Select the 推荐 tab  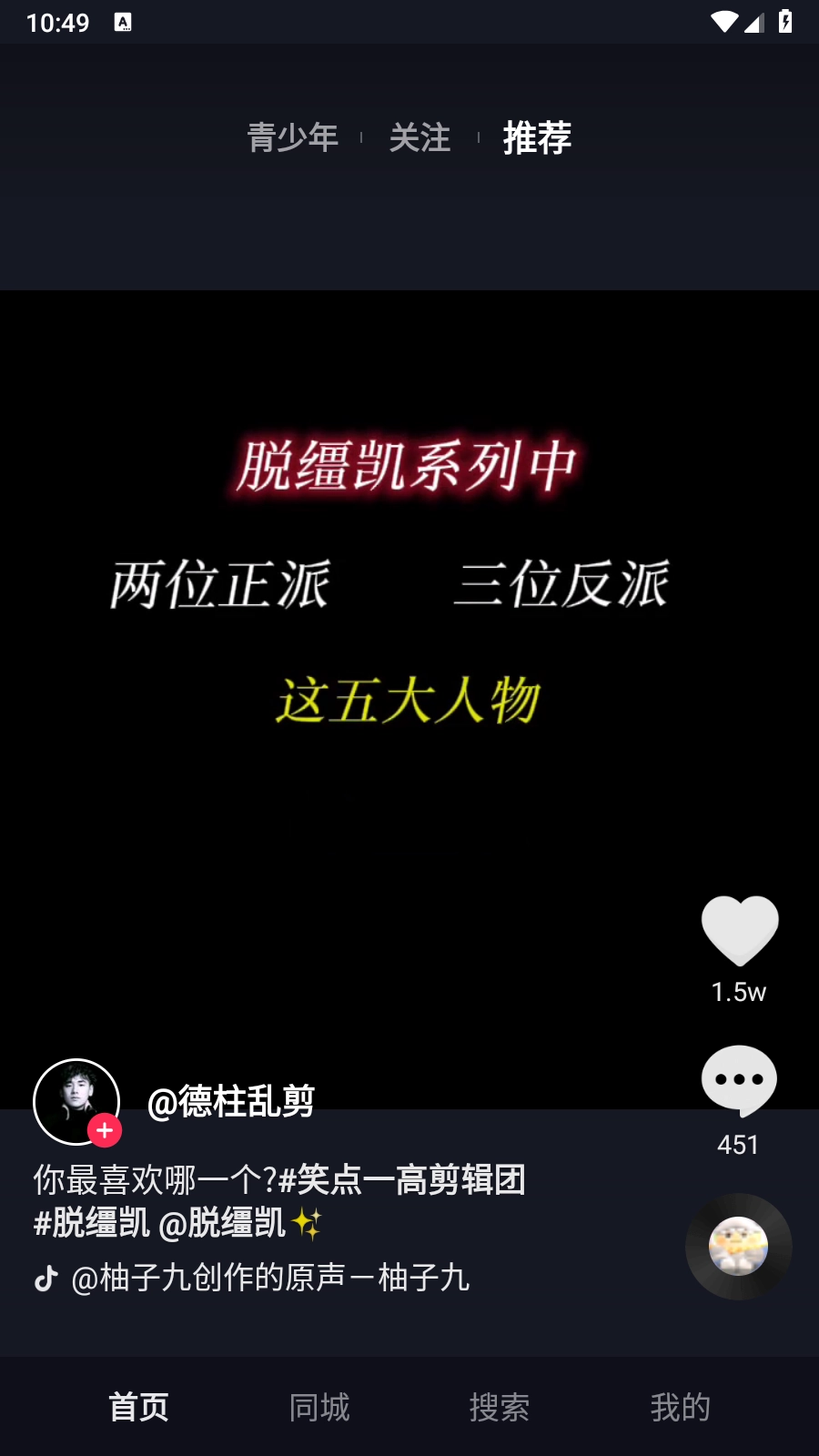click(x=537, y=138)
